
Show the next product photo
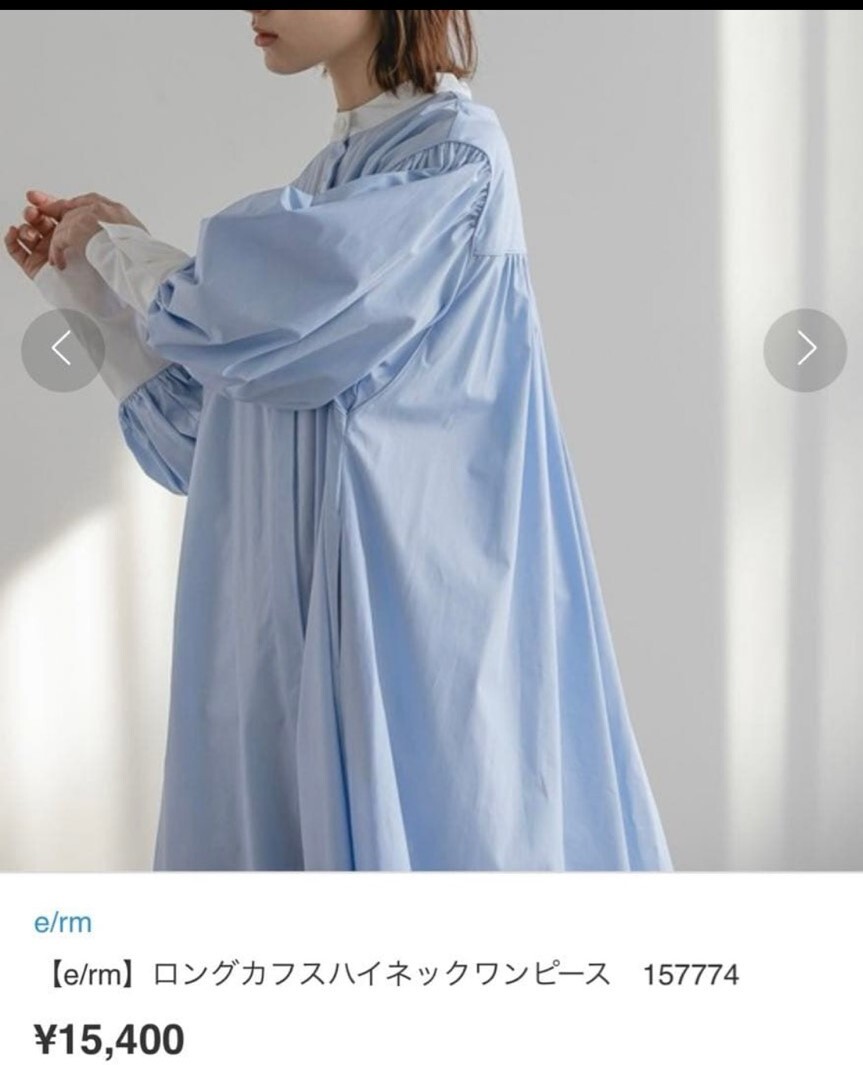point(805,349)
